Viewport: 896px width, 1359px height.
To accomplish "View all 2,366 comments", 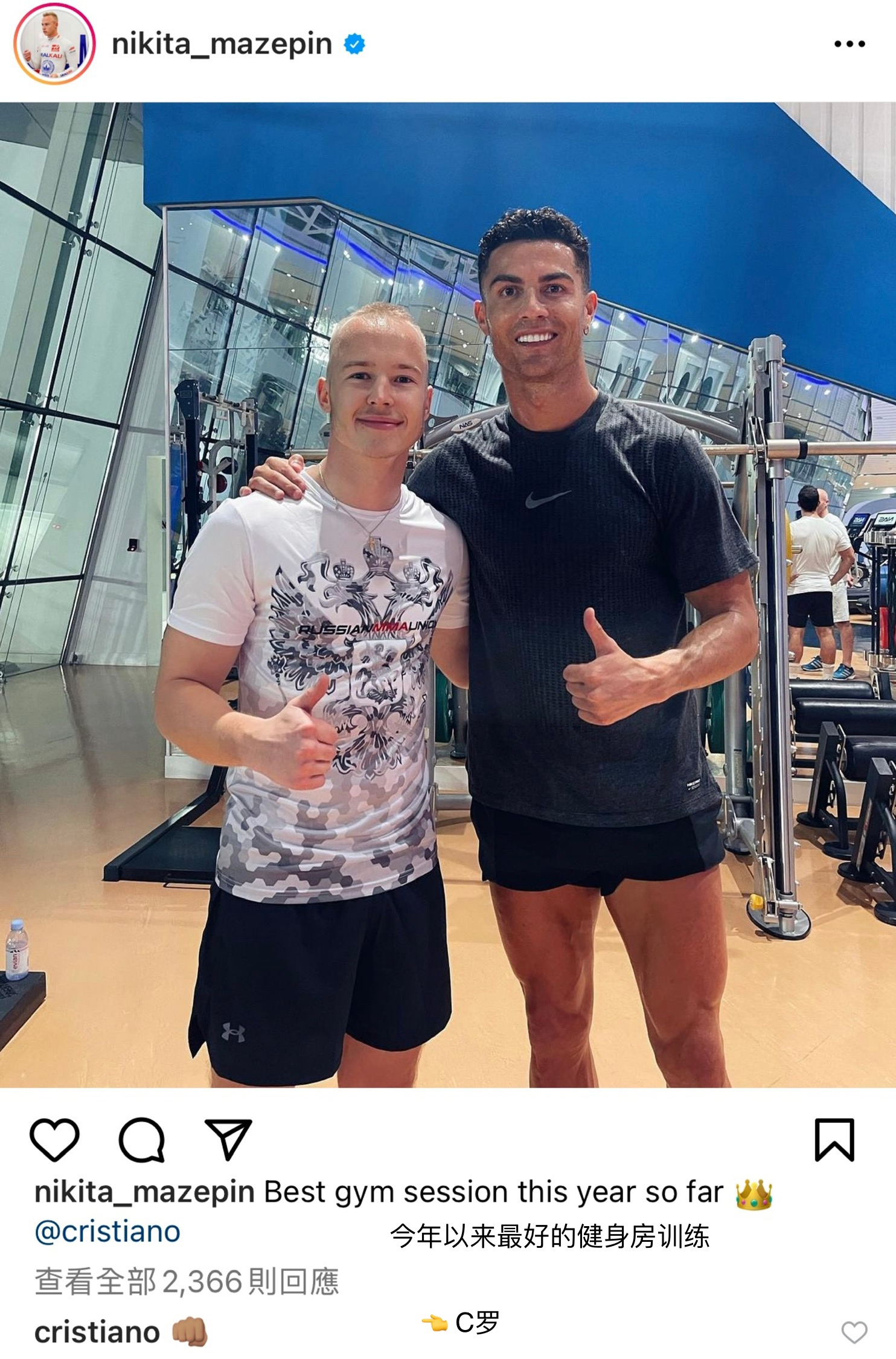I will 187,1282.
